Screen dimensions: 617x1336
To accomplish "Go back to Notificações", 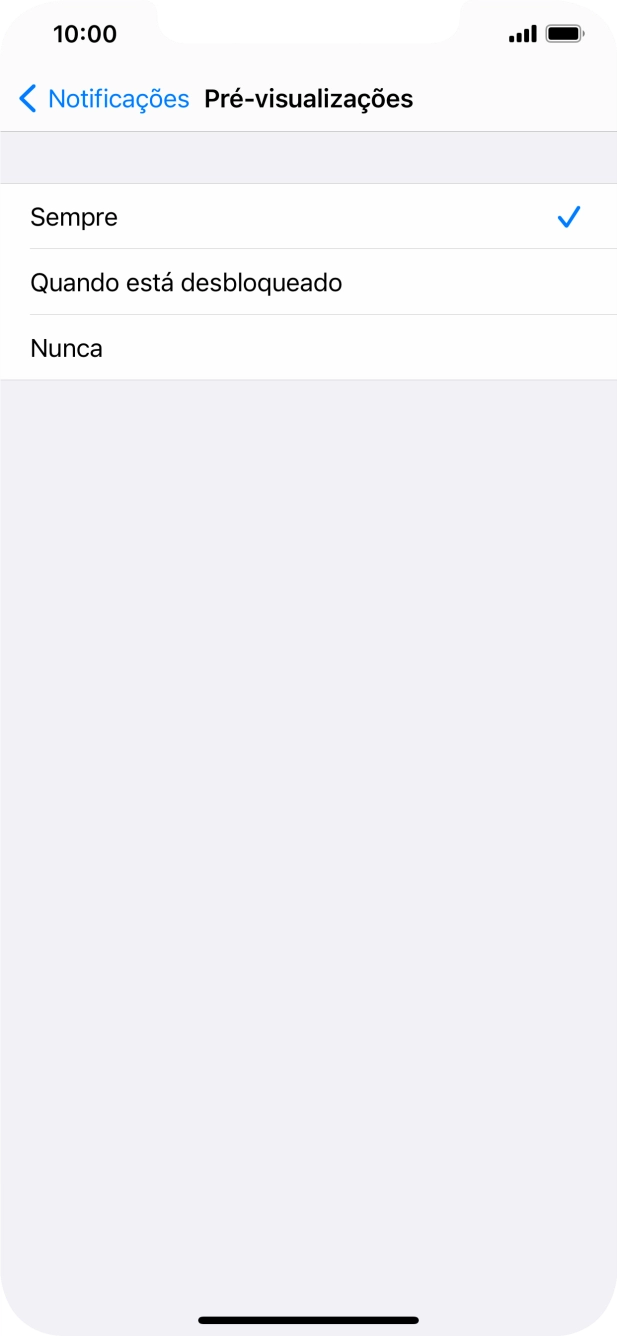I will pos(104,99).
